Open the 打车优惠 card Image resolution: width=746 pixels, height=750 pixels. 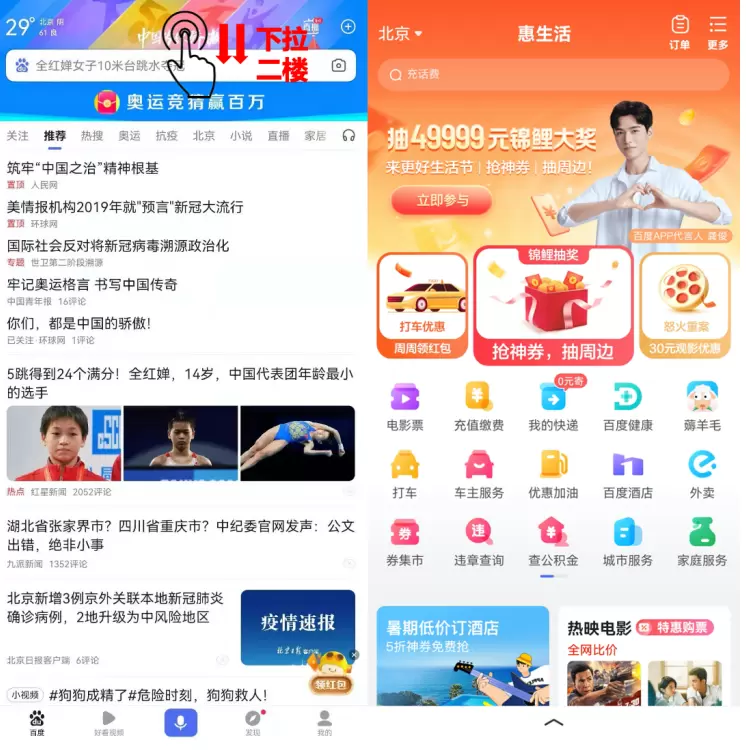[422, 305]
